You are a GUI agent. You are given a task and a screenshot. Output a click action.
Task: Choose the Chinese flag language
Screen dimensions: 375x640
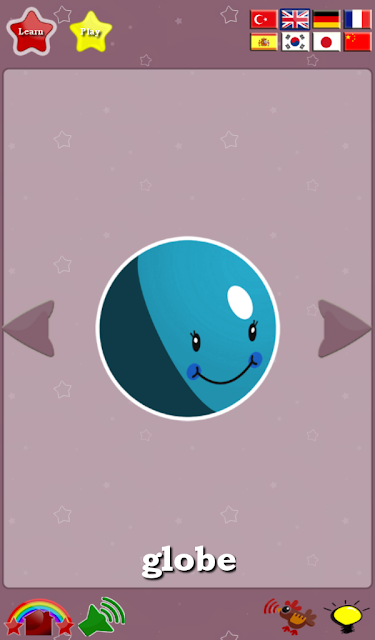358,42
